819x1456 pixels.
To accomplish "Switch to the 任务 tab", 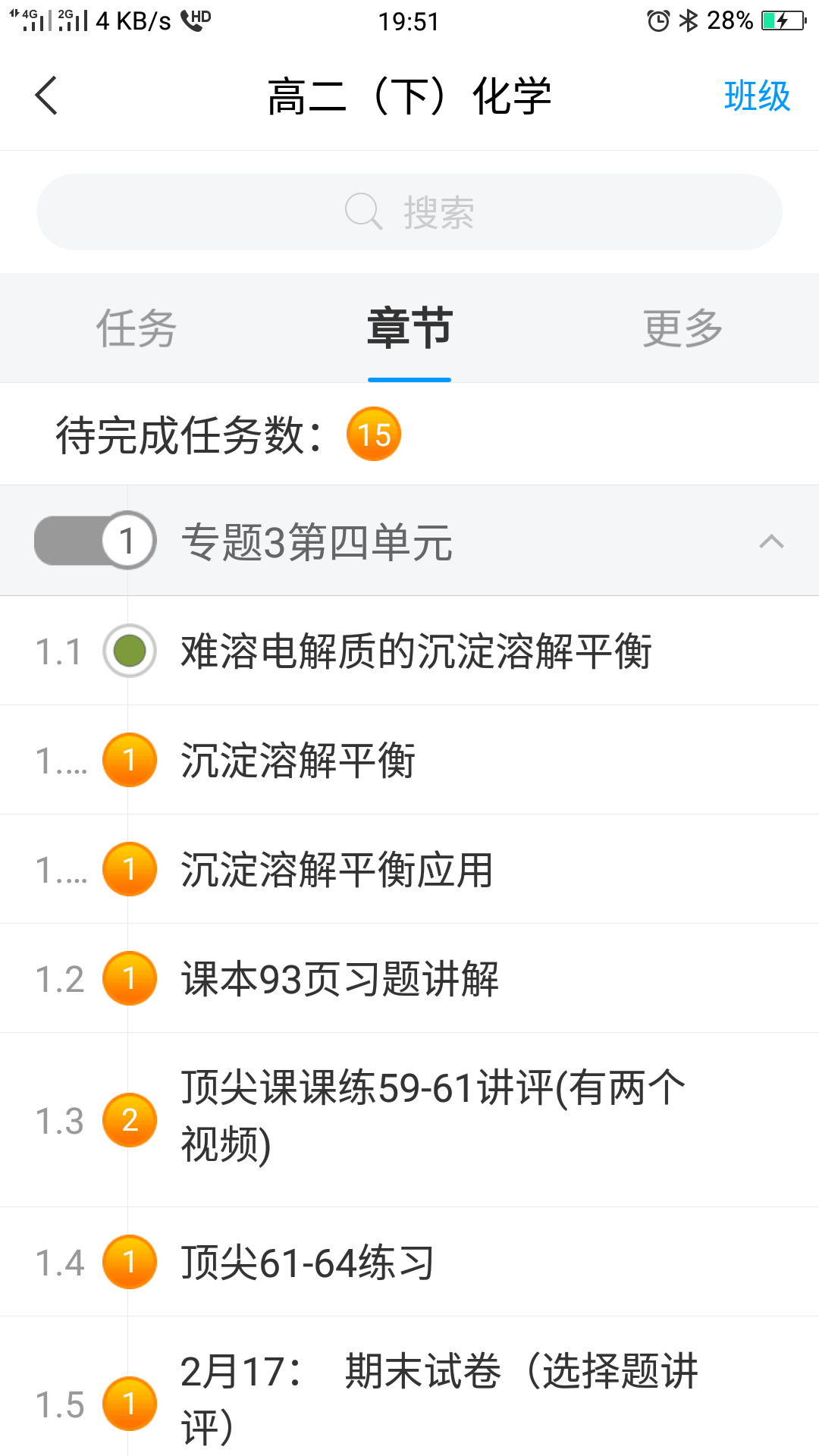I will click(136, 328).
